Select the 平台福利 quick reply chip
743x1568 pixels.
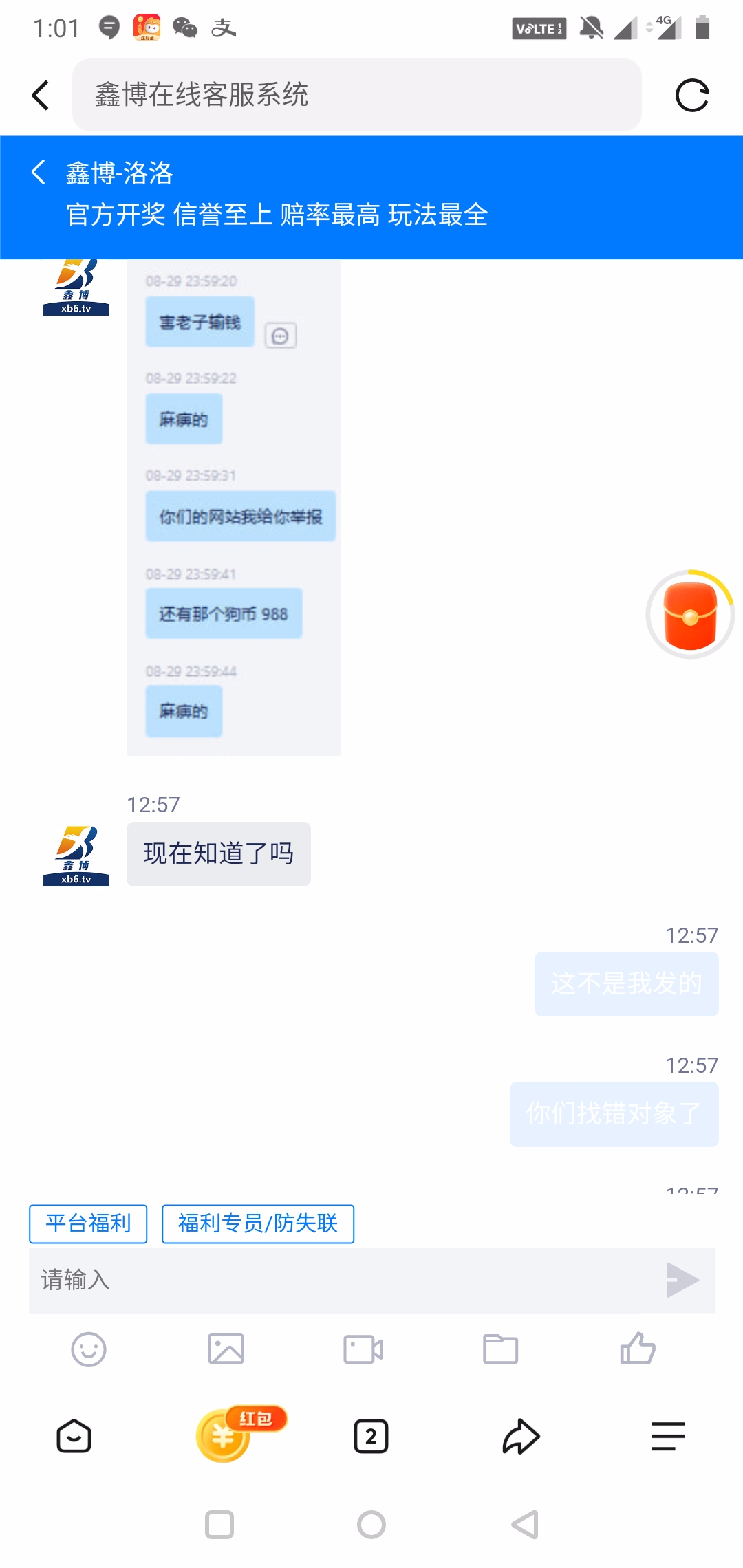[88, 1223]
